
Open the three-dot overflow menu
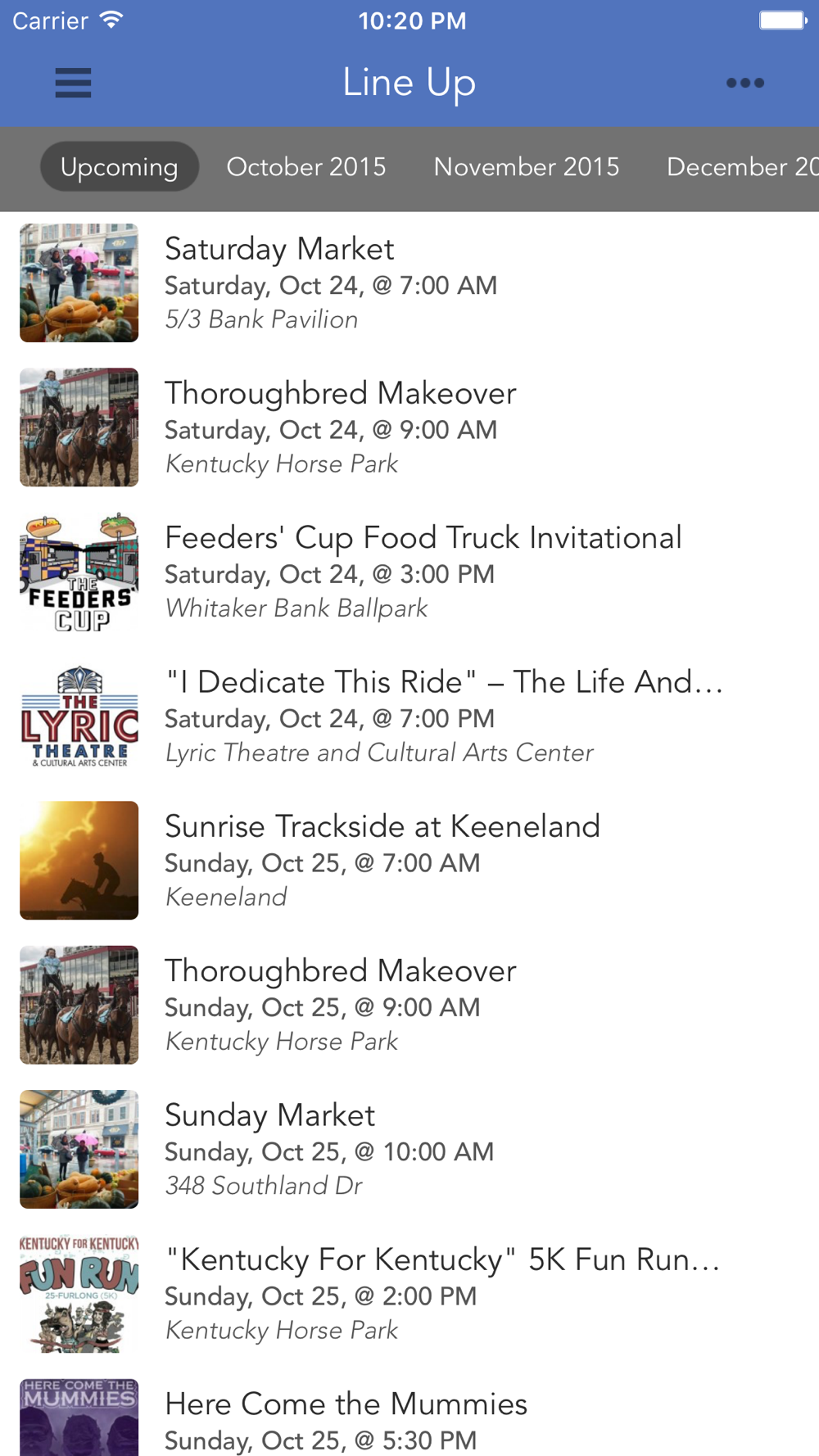coord(745,83)
